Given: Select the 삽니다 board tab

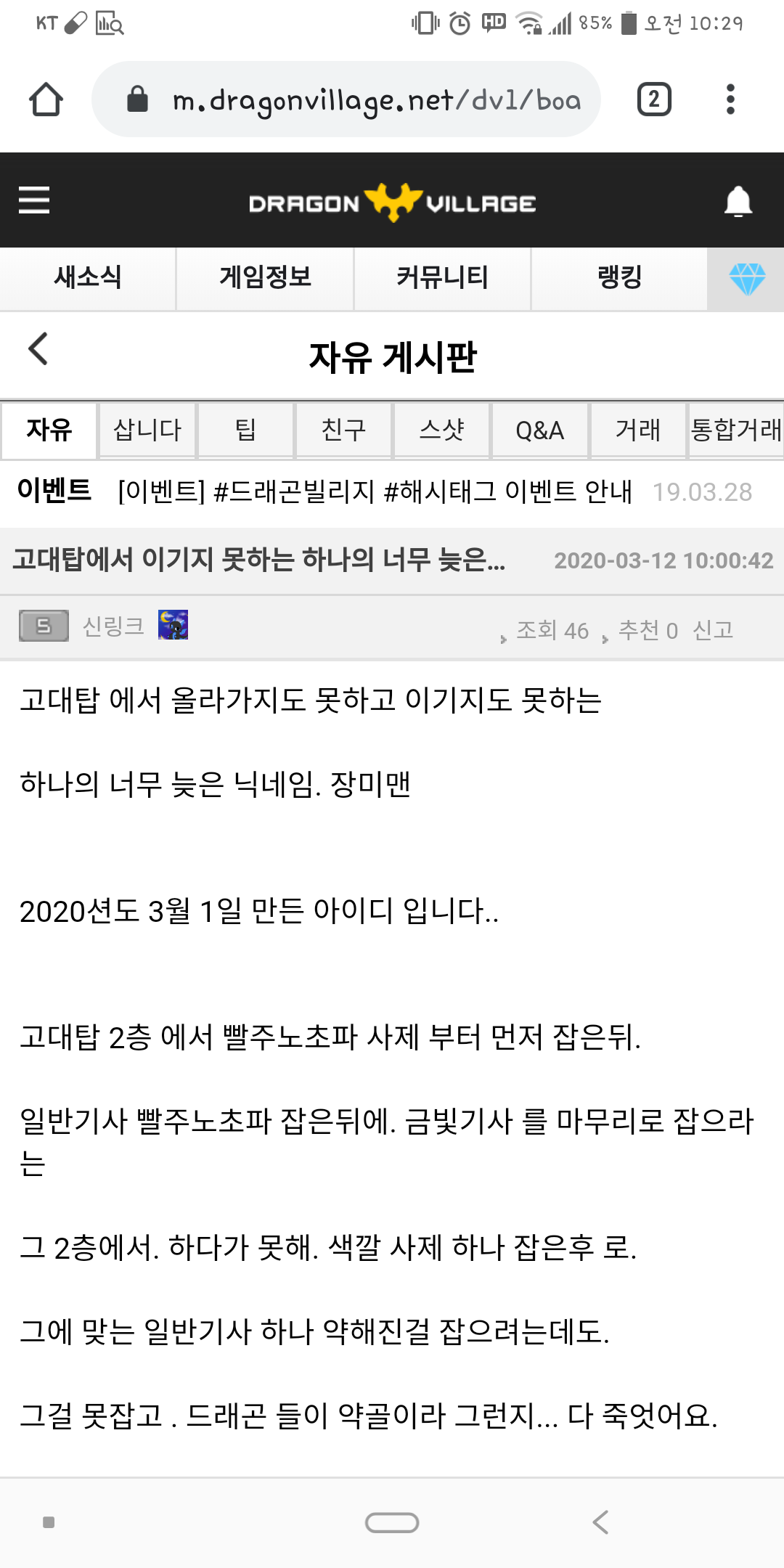Looking at the screenshot, I should click(x=147, y=430).
